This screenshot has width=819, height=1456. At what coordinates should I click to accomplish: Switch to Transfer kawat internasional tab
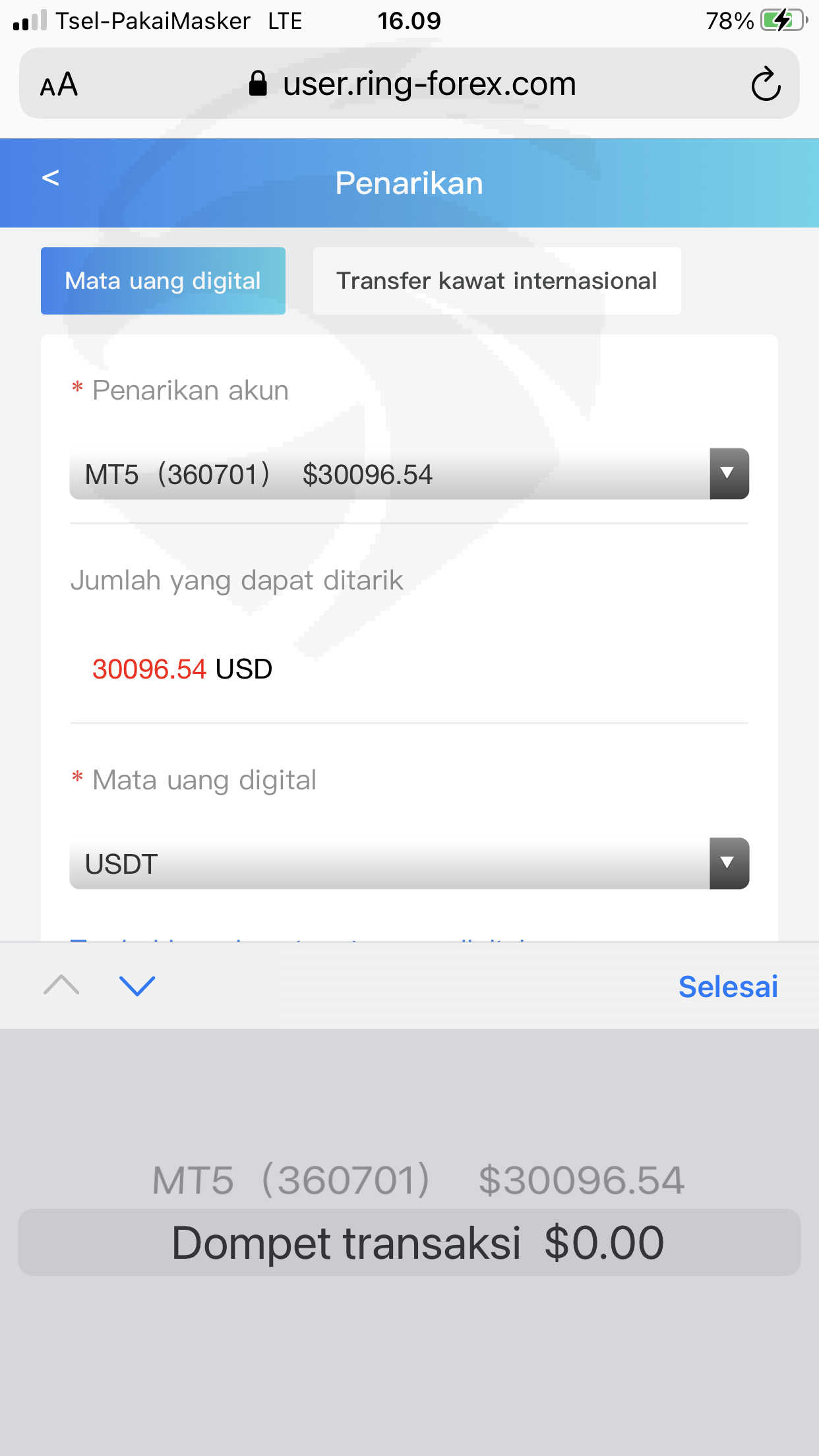point(497,281)
